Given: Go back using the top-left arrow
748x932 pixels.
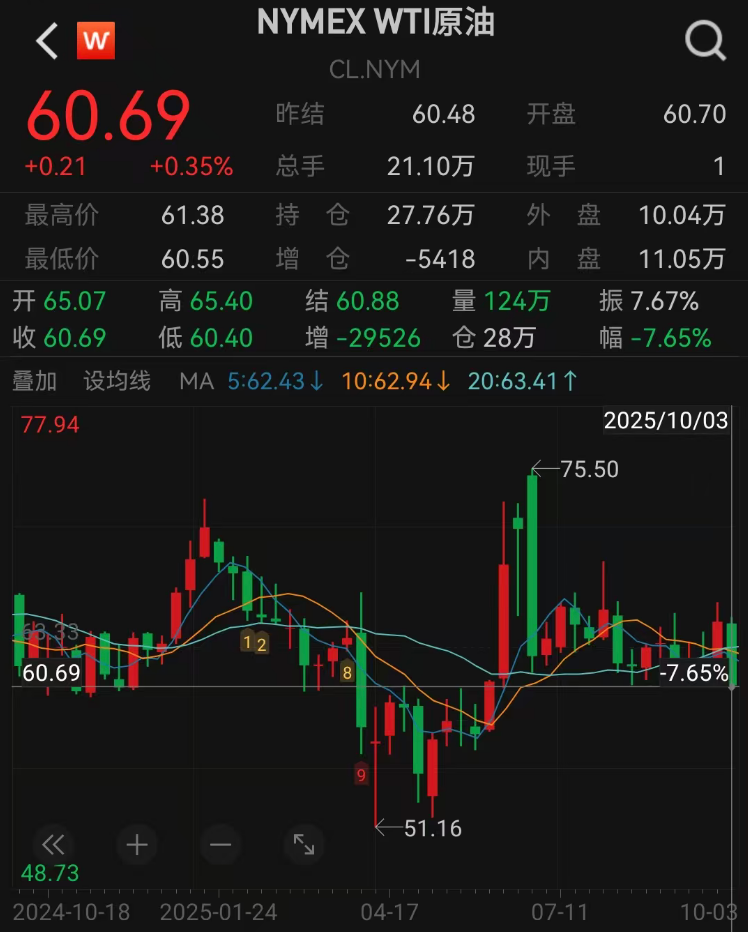Looking at the screenshot, I should point(47,41).
